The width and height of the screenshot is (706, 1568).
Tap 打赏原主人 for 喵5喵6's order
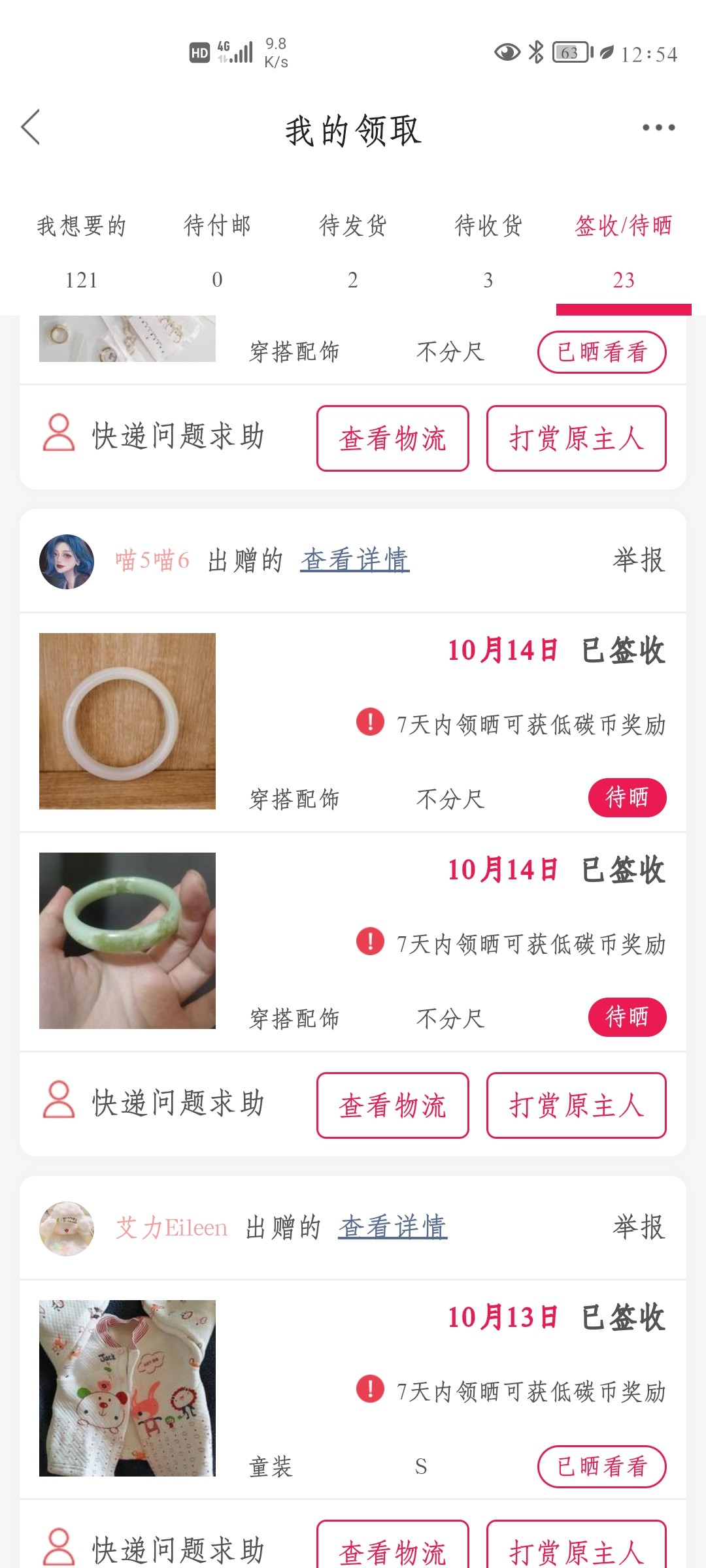point(576,1105)
